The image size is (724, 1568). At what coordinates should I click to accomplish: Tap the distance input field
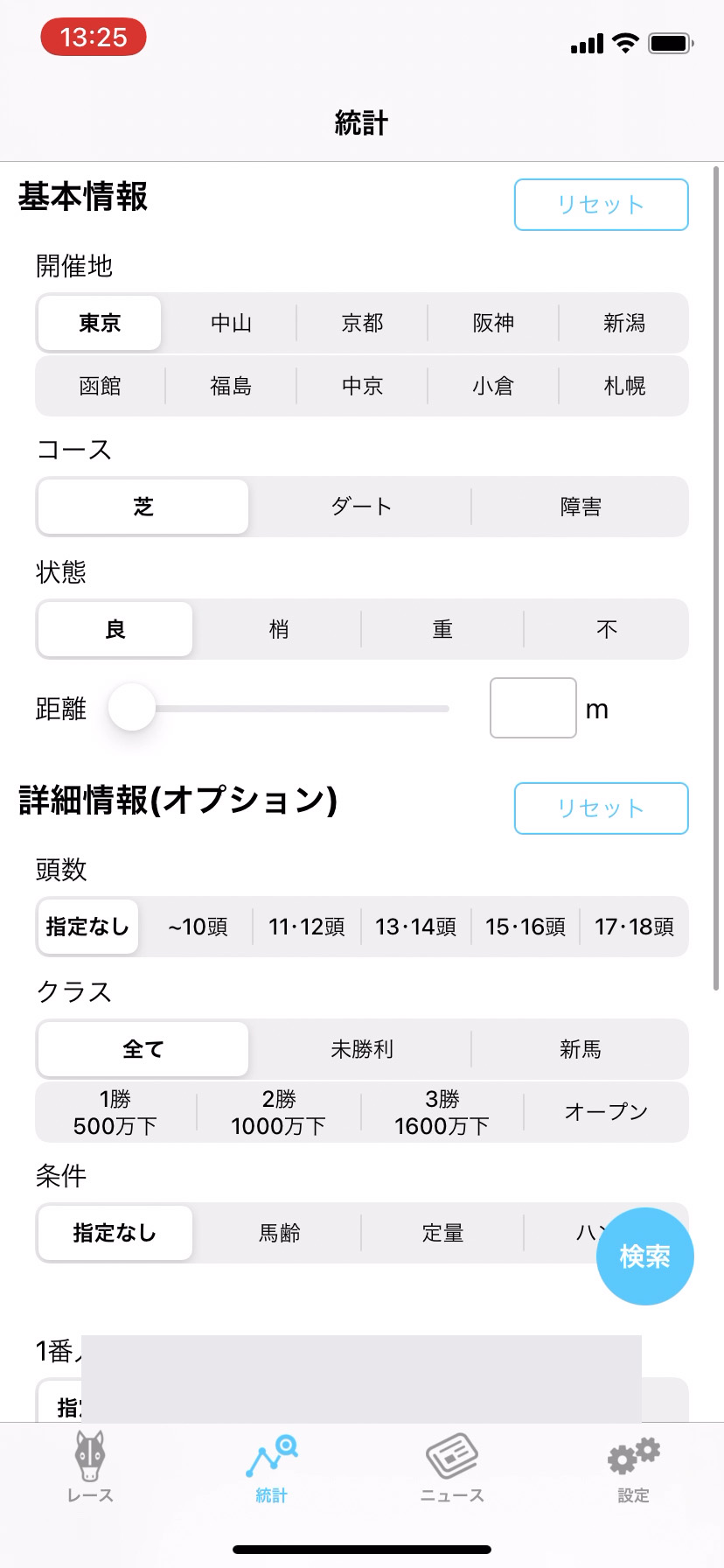(x=533, y=708)
